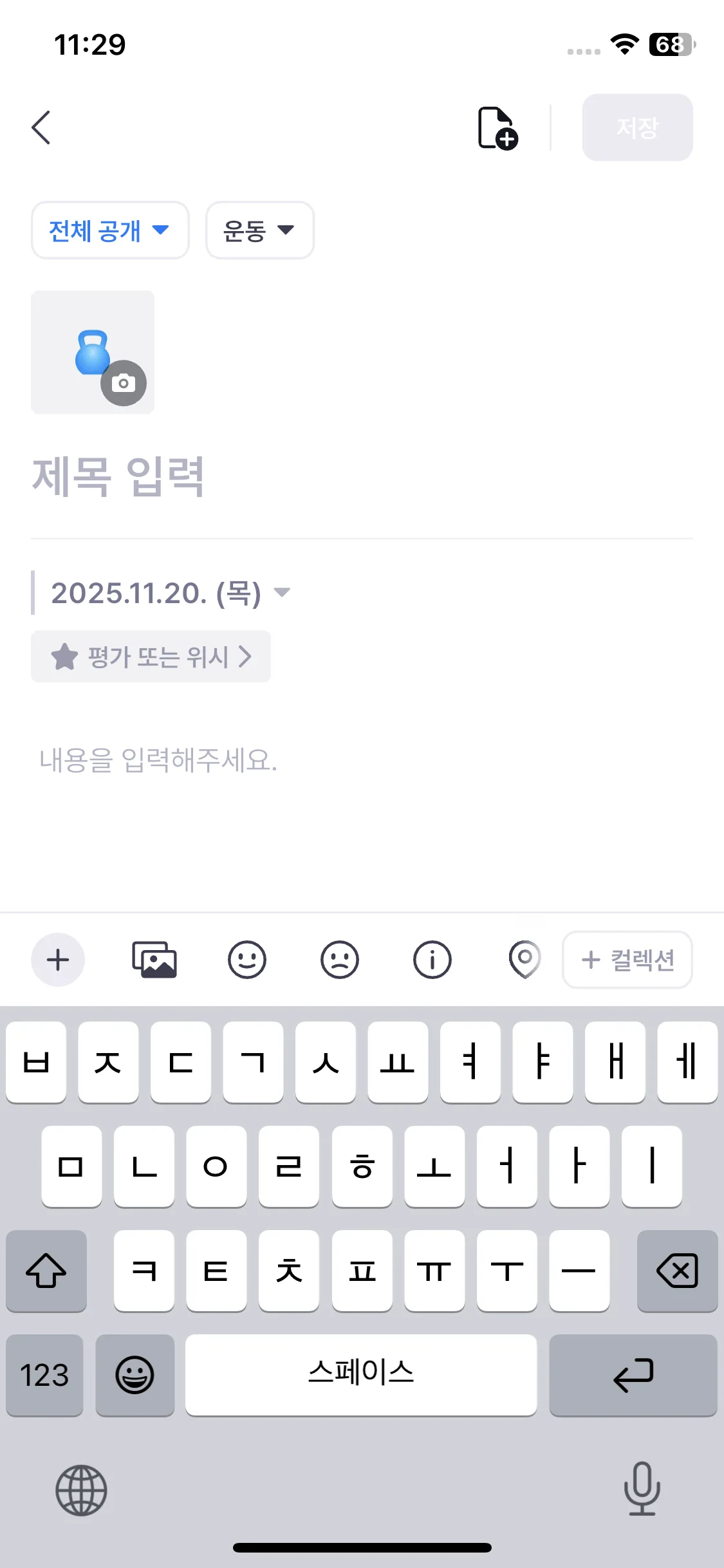Expand the 운동 category dropdown
Viewport: 724px width, 1568px height.
pos(259,230)
